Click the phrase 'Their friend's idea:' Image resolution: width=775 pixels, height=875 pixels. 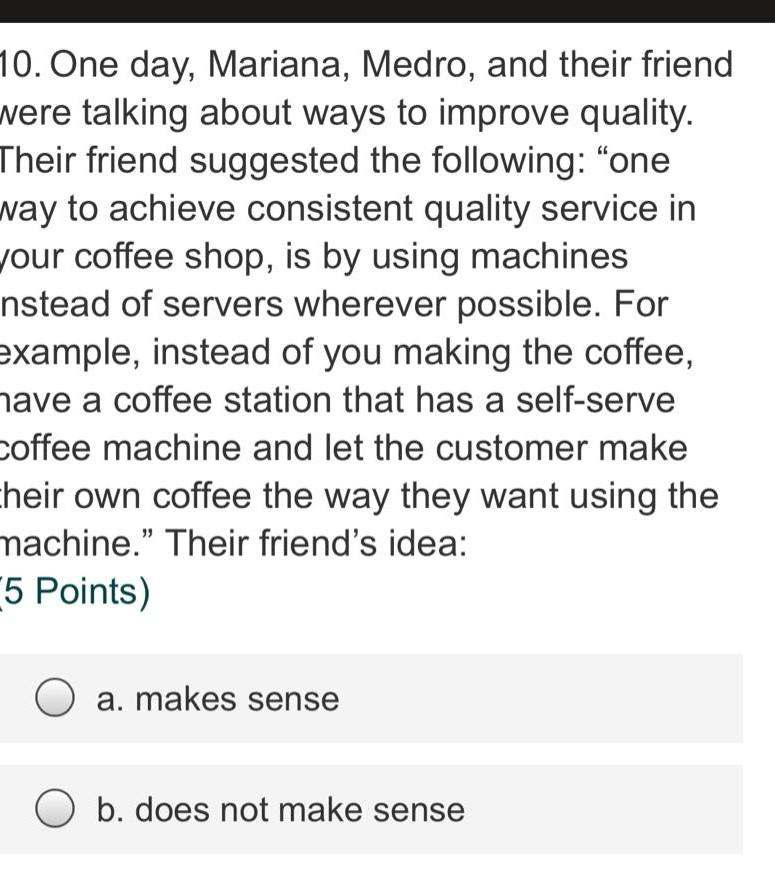pos(290,544)
